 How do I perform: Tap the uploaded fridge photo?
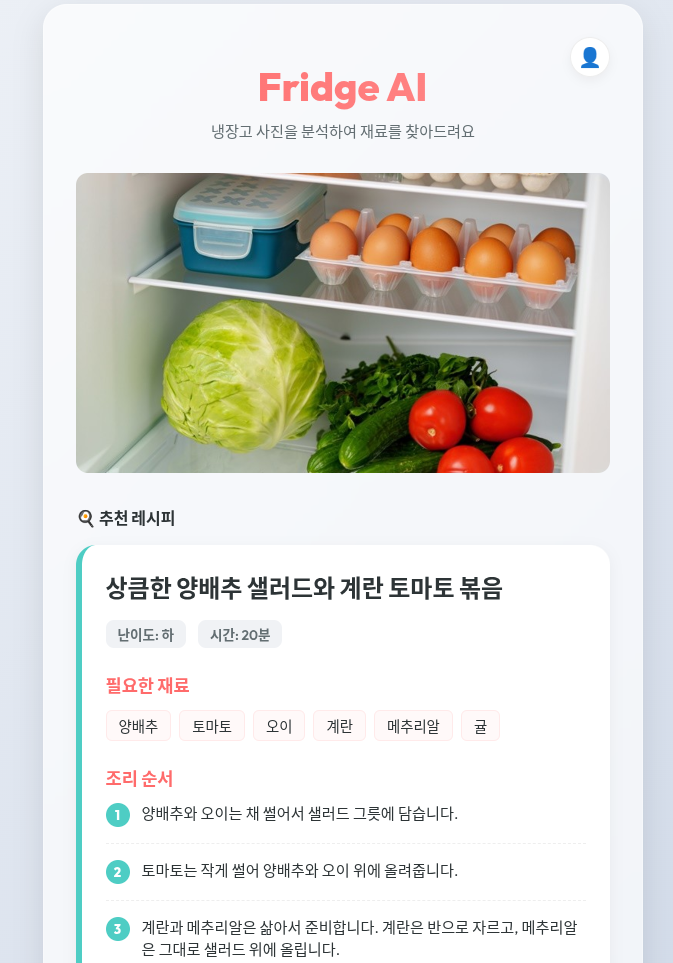click(x=342, y=322)
